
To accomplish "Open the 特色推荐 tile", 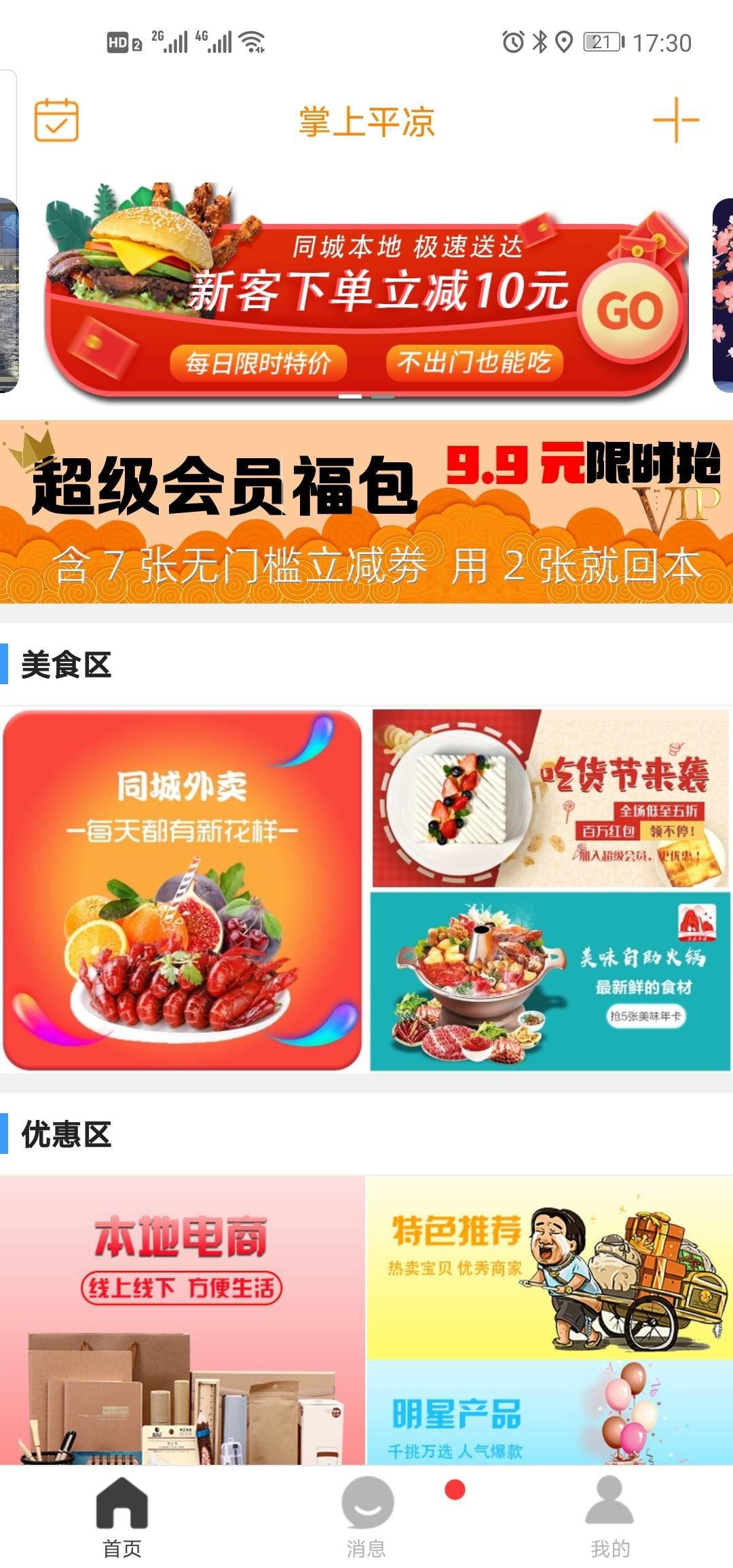I will [x=550, y=1267].
